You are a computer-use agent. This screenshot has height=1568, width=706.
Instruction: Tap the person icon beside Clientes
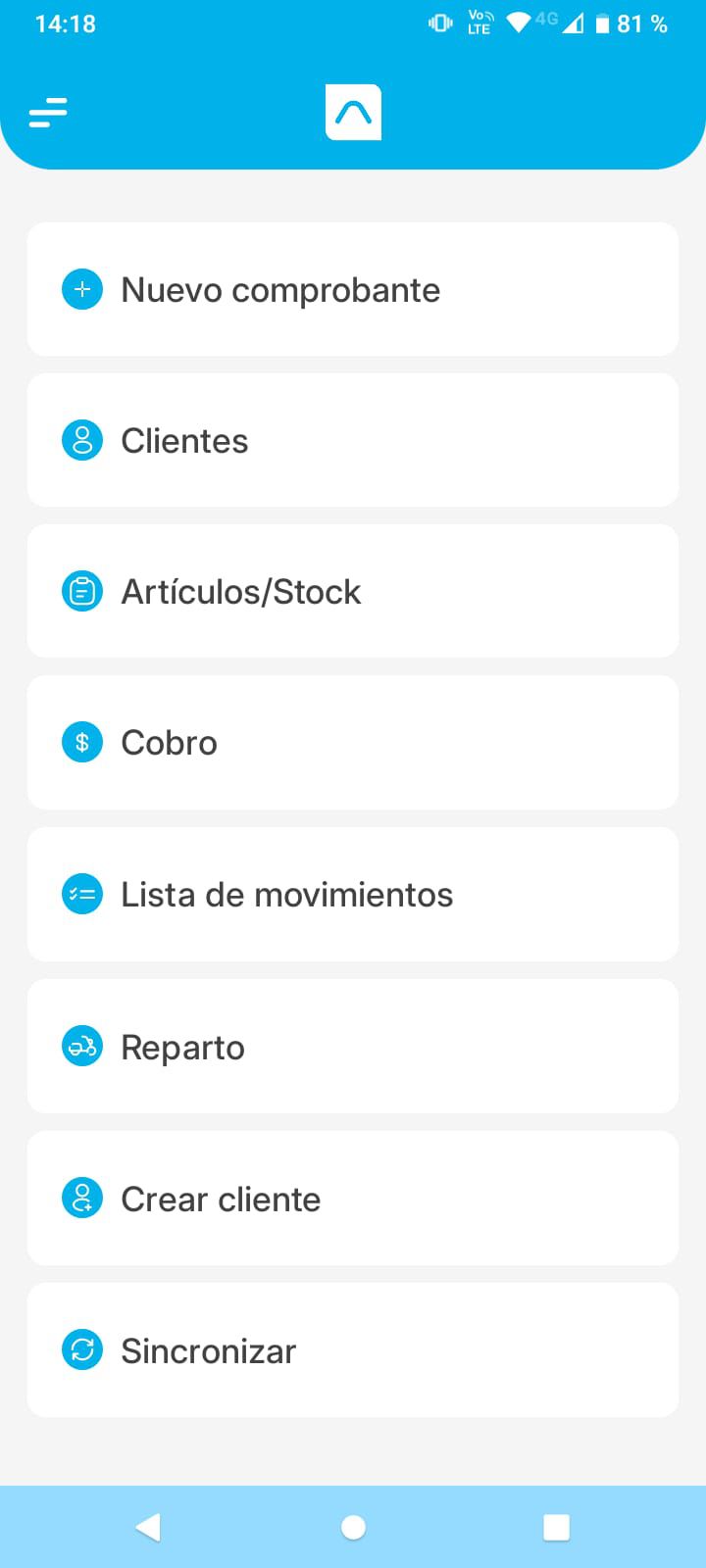(82, 439)
